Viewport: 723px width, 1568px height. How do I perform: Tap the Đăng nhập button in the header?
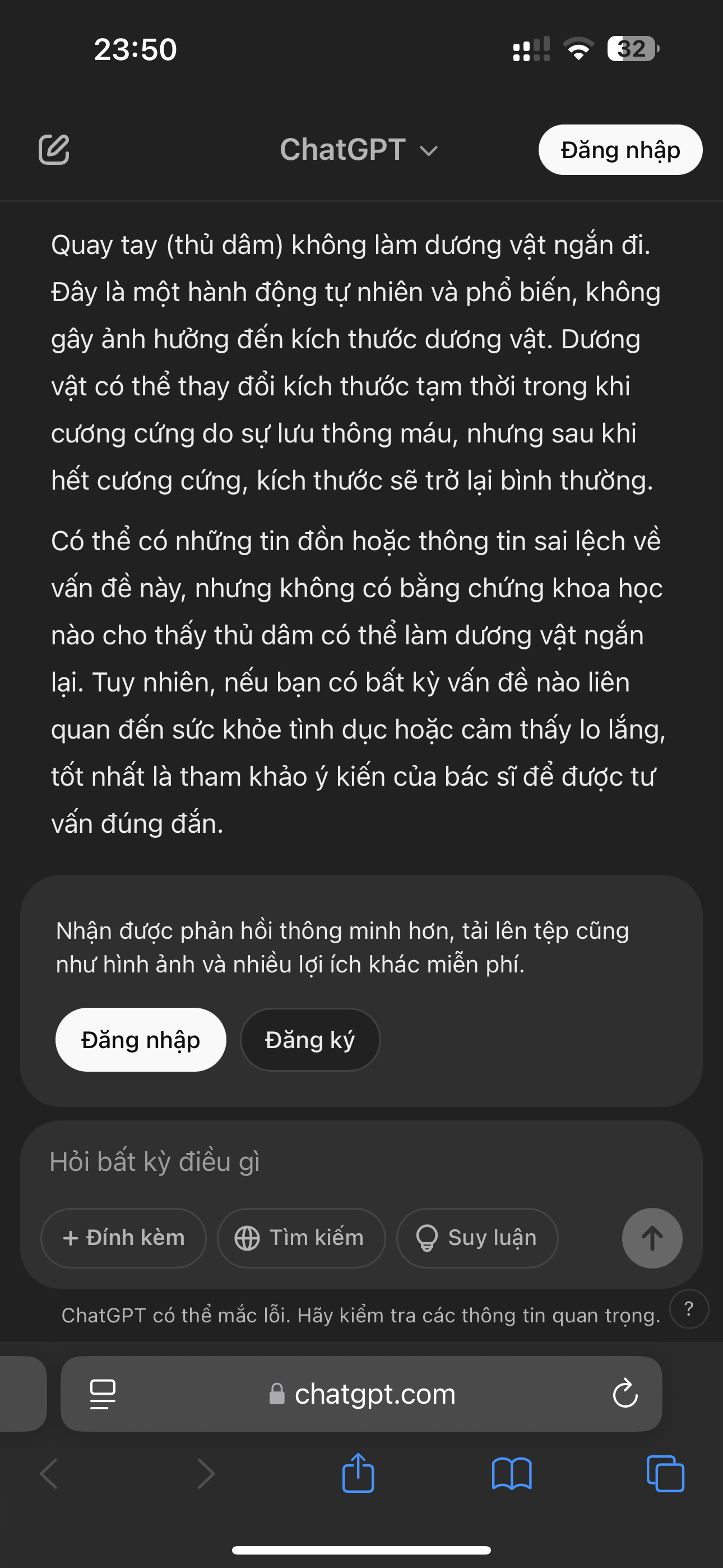pos(619,150)
